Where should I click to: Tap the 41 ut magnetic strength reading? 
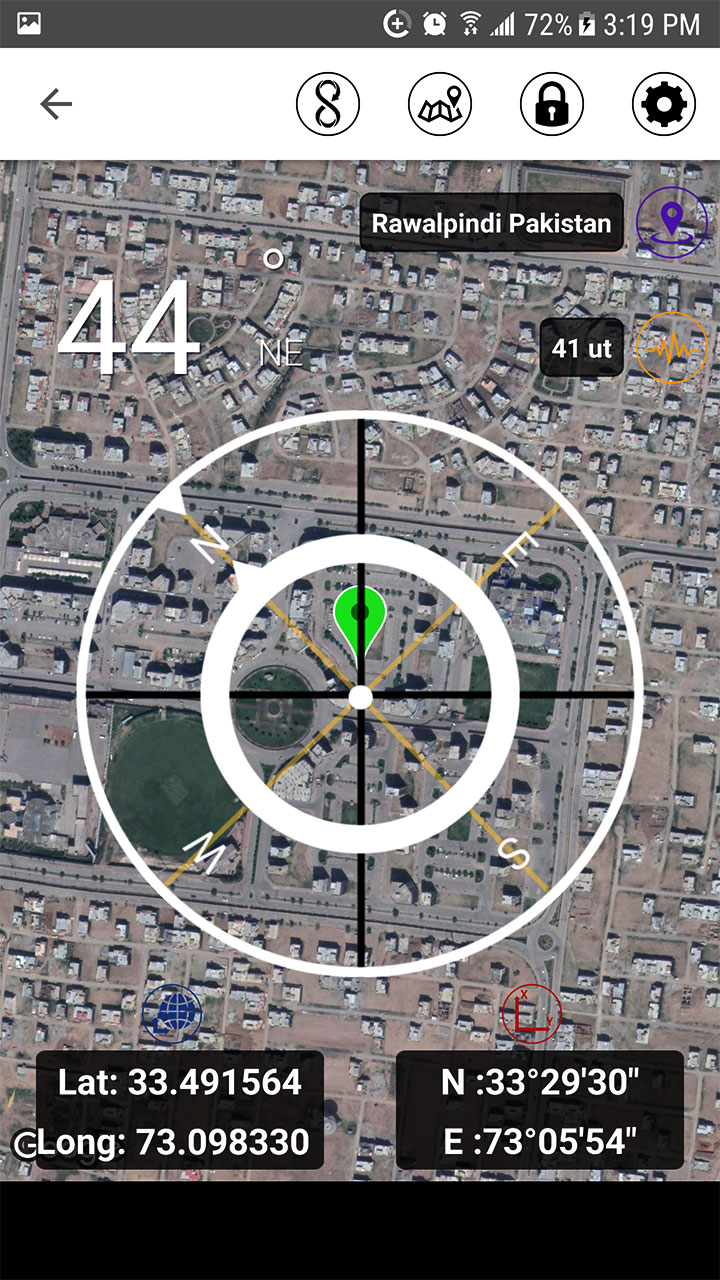pyautogui.click(x=581, y=347)
